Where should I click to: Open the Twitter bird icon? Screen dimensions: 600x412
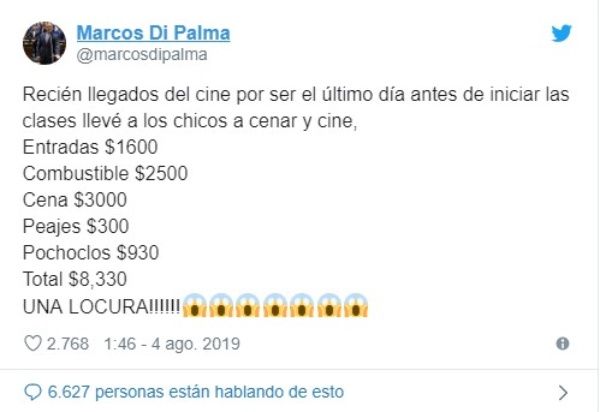562,34
